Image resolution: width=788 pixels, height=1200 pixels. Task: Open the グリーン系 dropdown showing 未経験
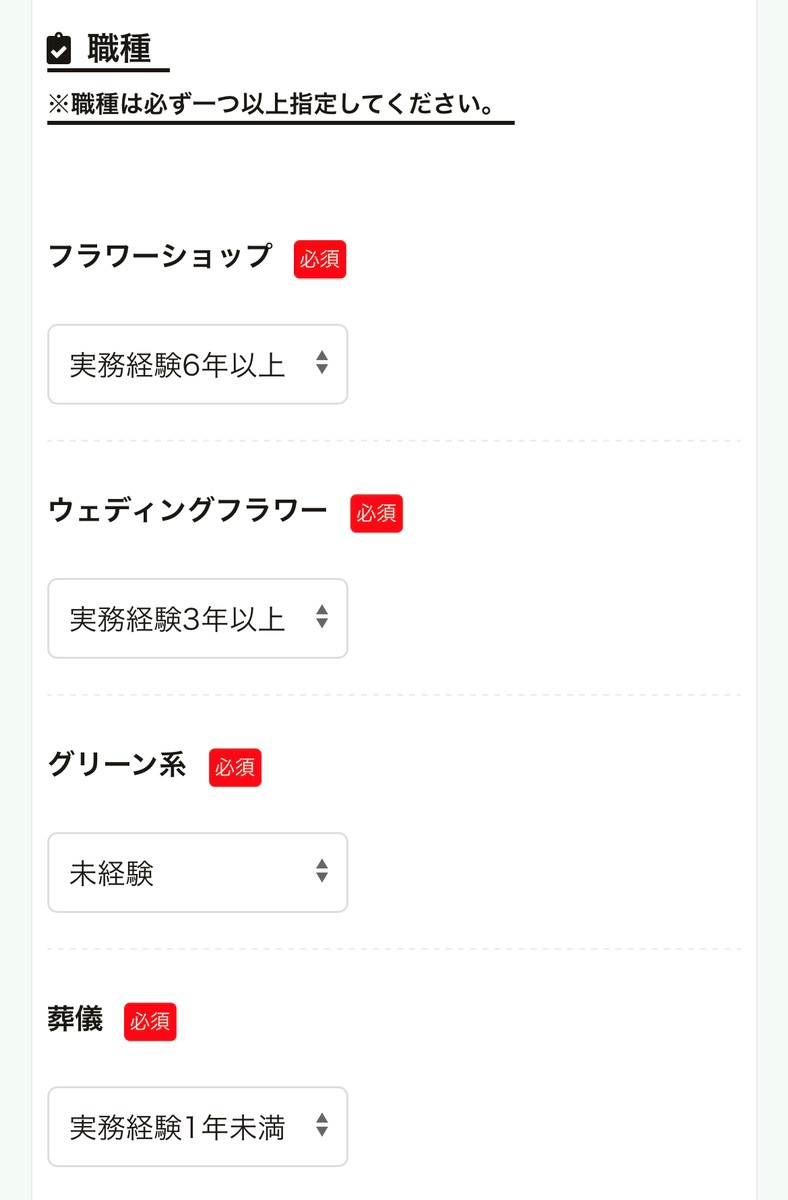[197, 873]
